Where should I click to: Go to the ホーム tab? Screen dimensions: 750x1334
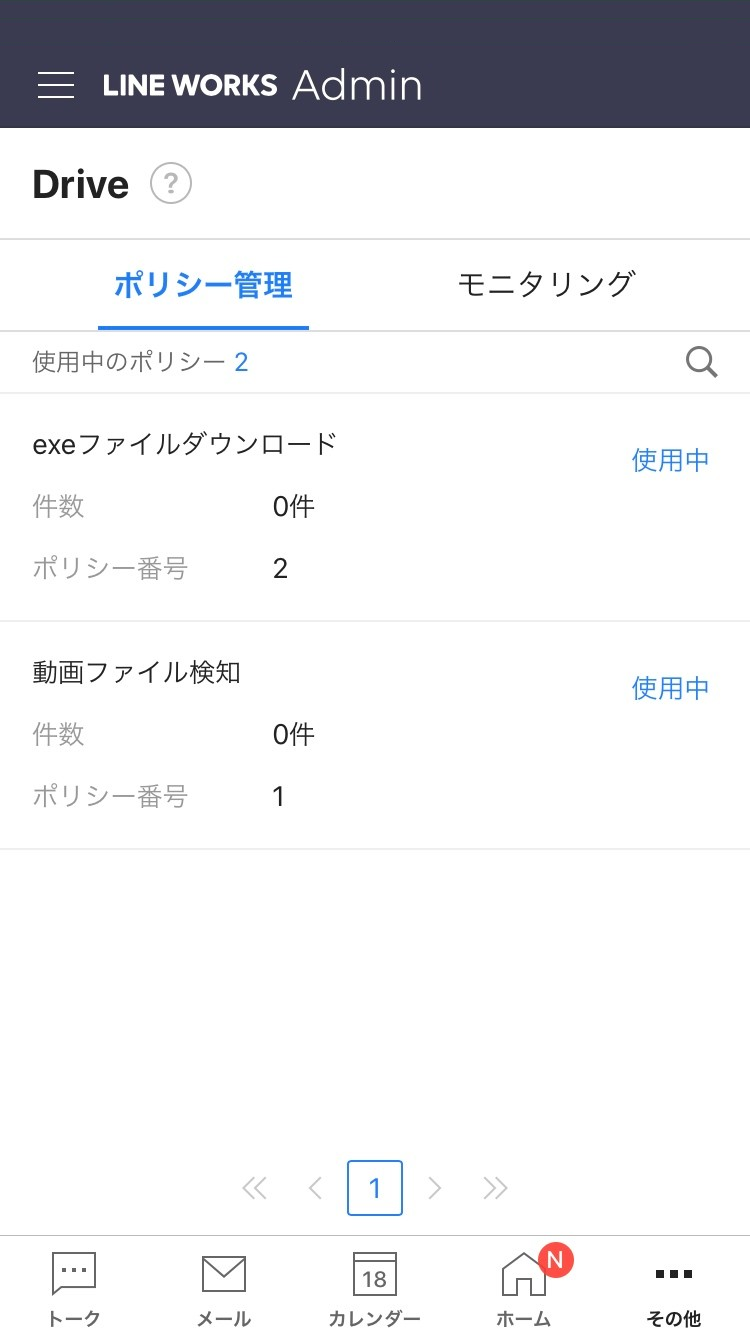[x=525, y=1288]
